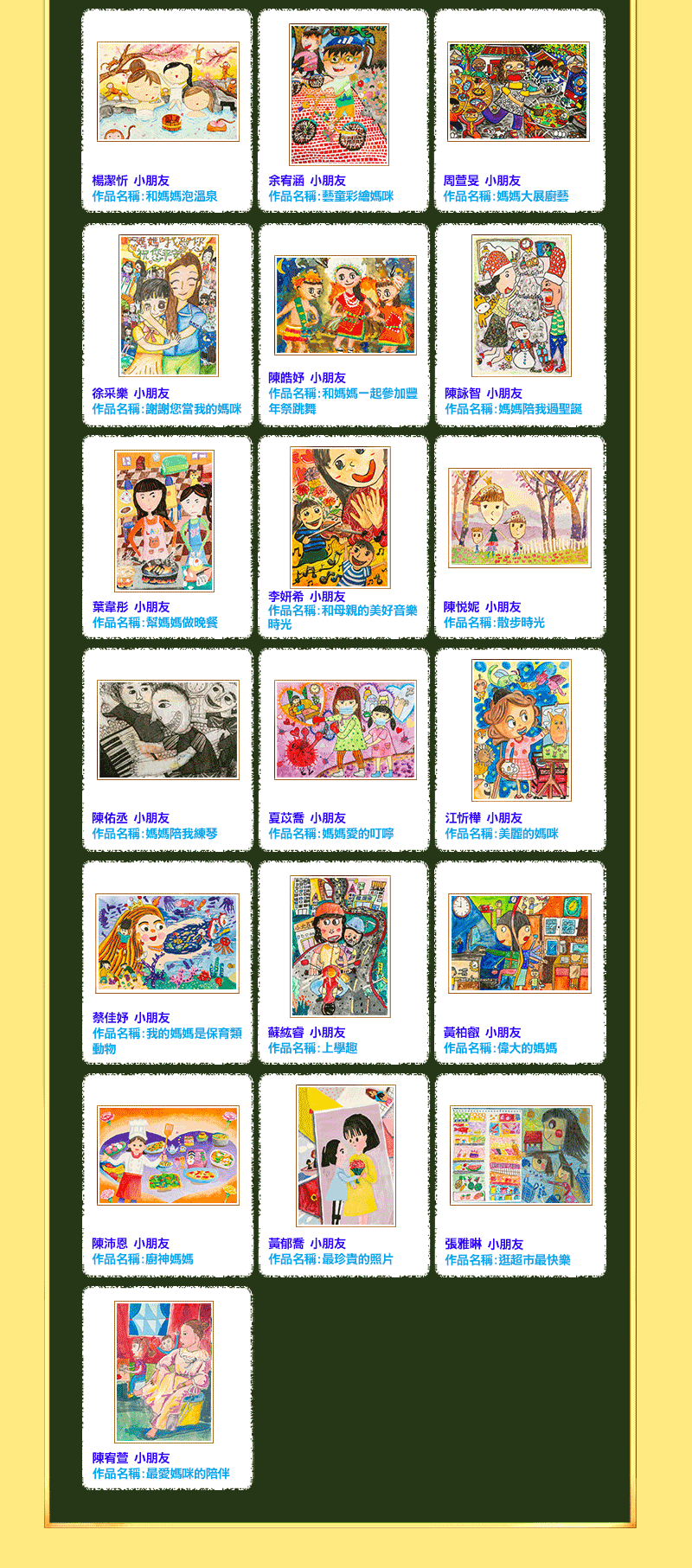Enlarge 徐采樂's painting 謝謝您當我的媽咪

click(169, 305)
